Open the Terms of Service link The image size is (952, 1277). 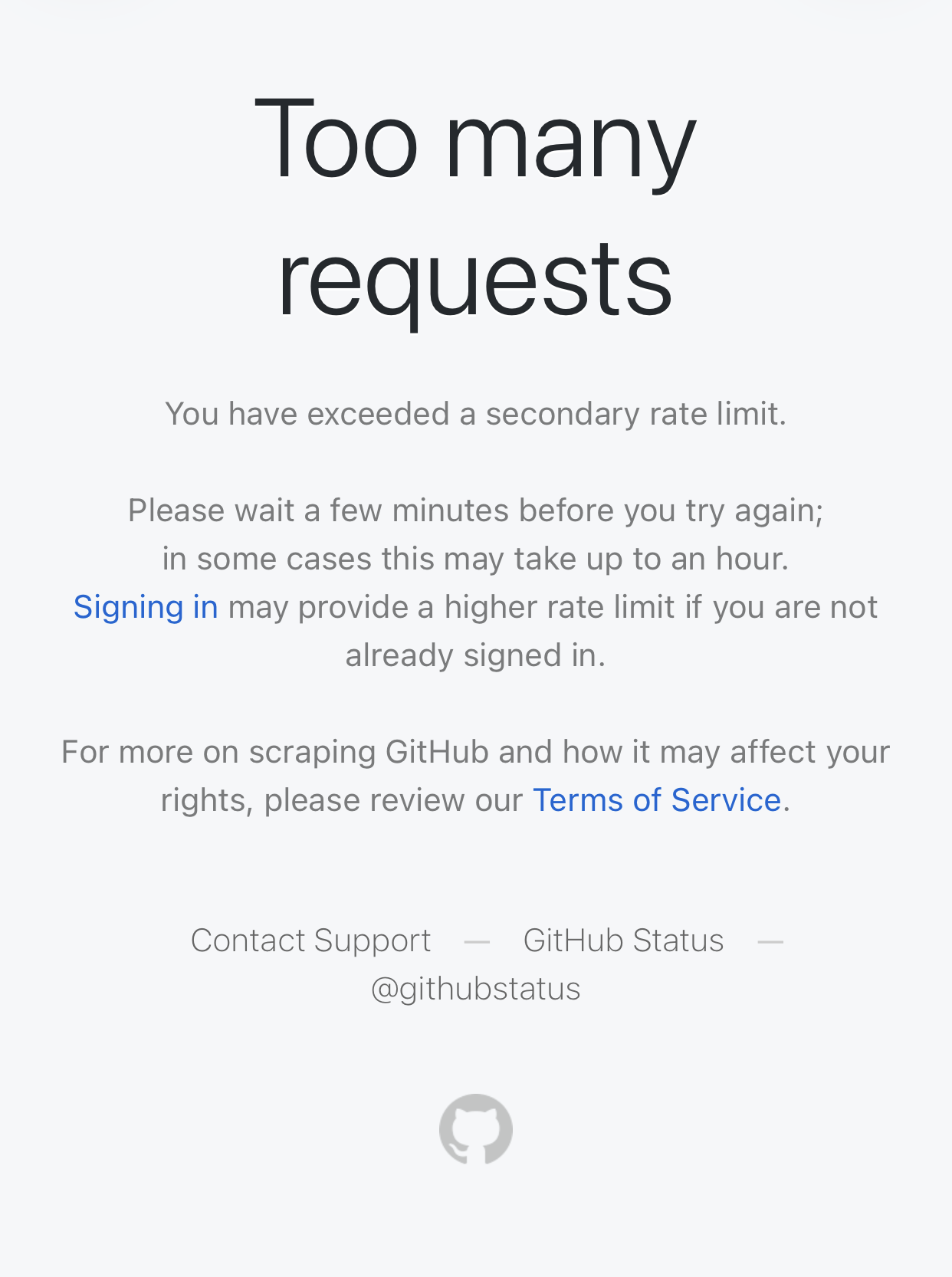click(x=657, y=800)
